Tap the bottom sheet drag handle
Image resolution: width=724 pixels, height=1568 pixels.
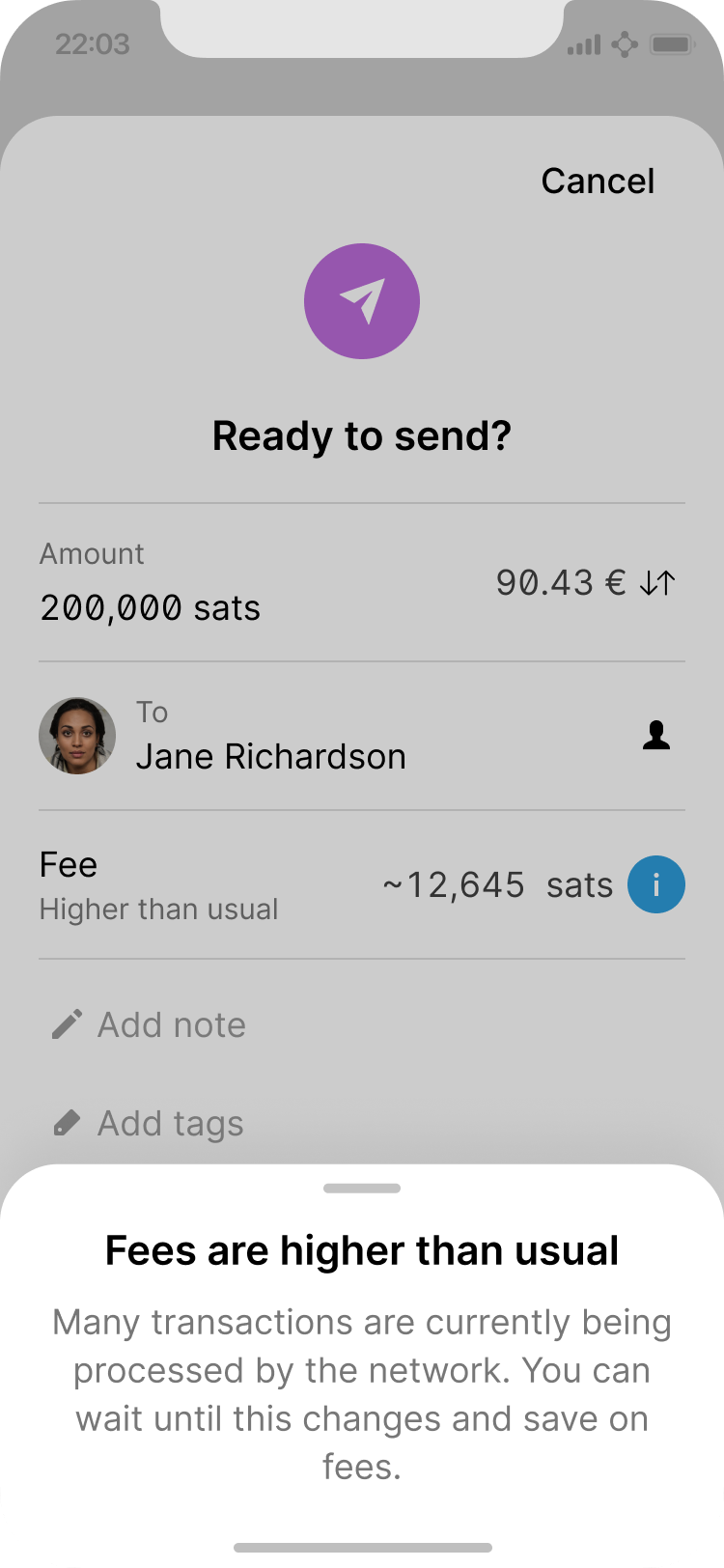[x=362, y=1189]
